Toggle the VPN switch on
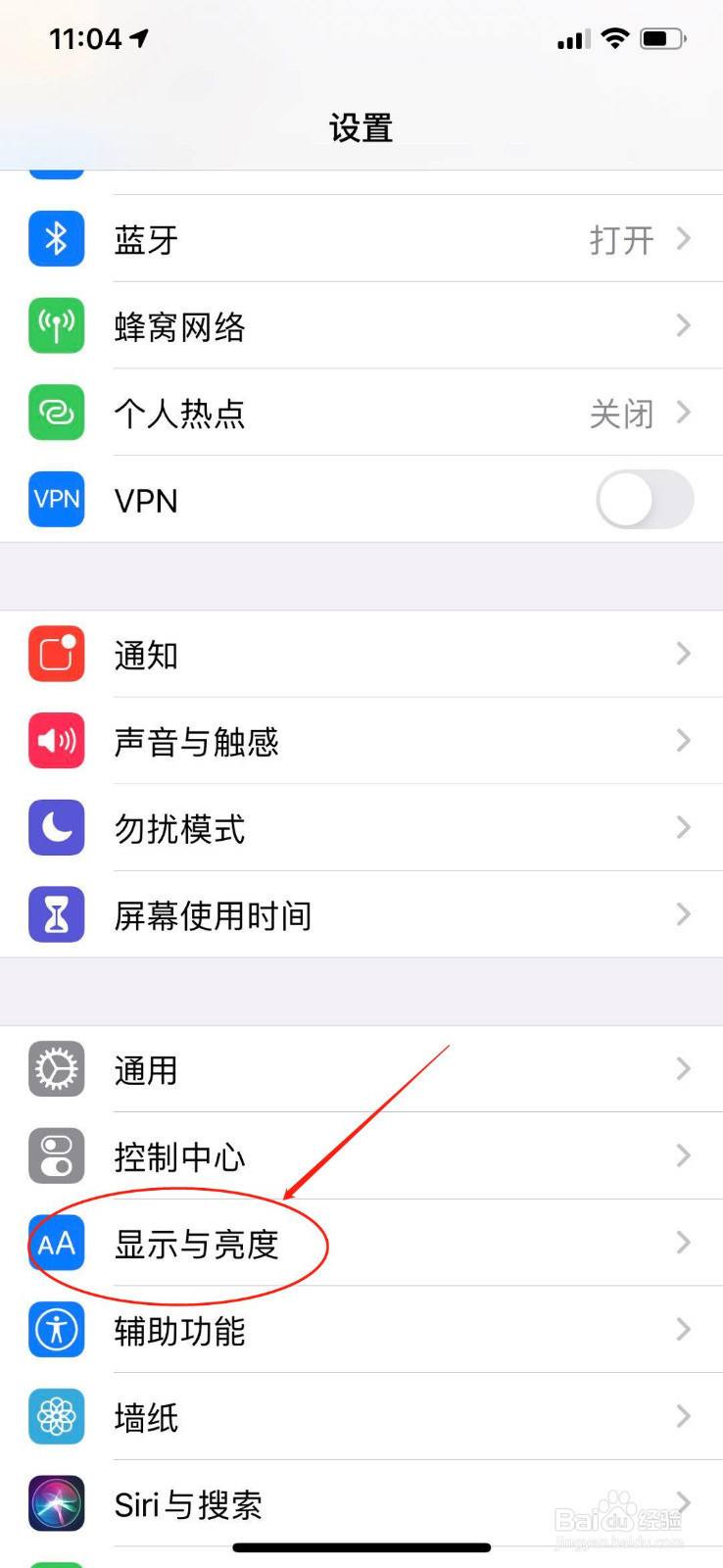723x1568 pixels. 645,500
